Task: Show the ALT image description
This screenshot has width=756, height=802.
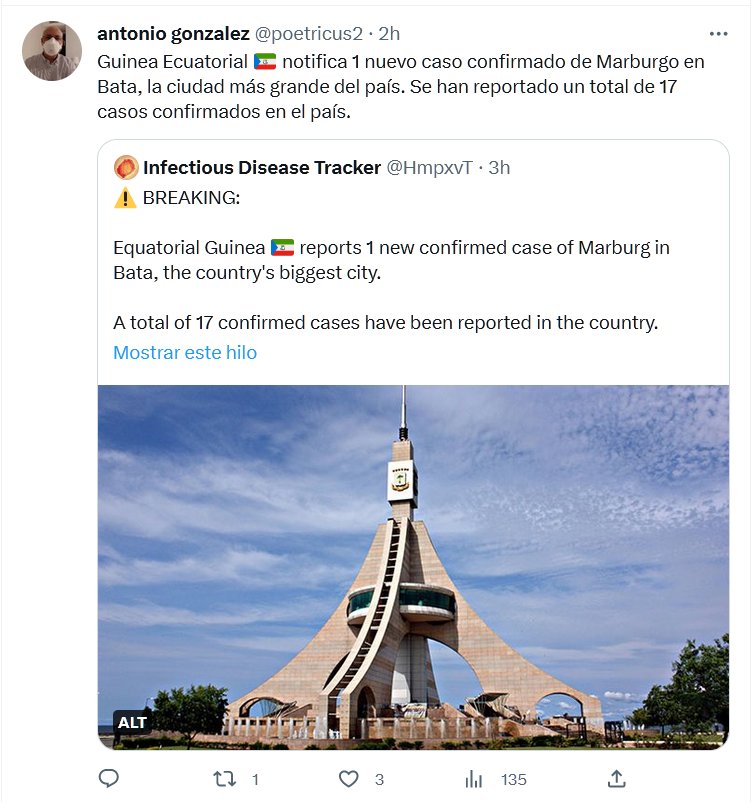Action: pos(132,722)
